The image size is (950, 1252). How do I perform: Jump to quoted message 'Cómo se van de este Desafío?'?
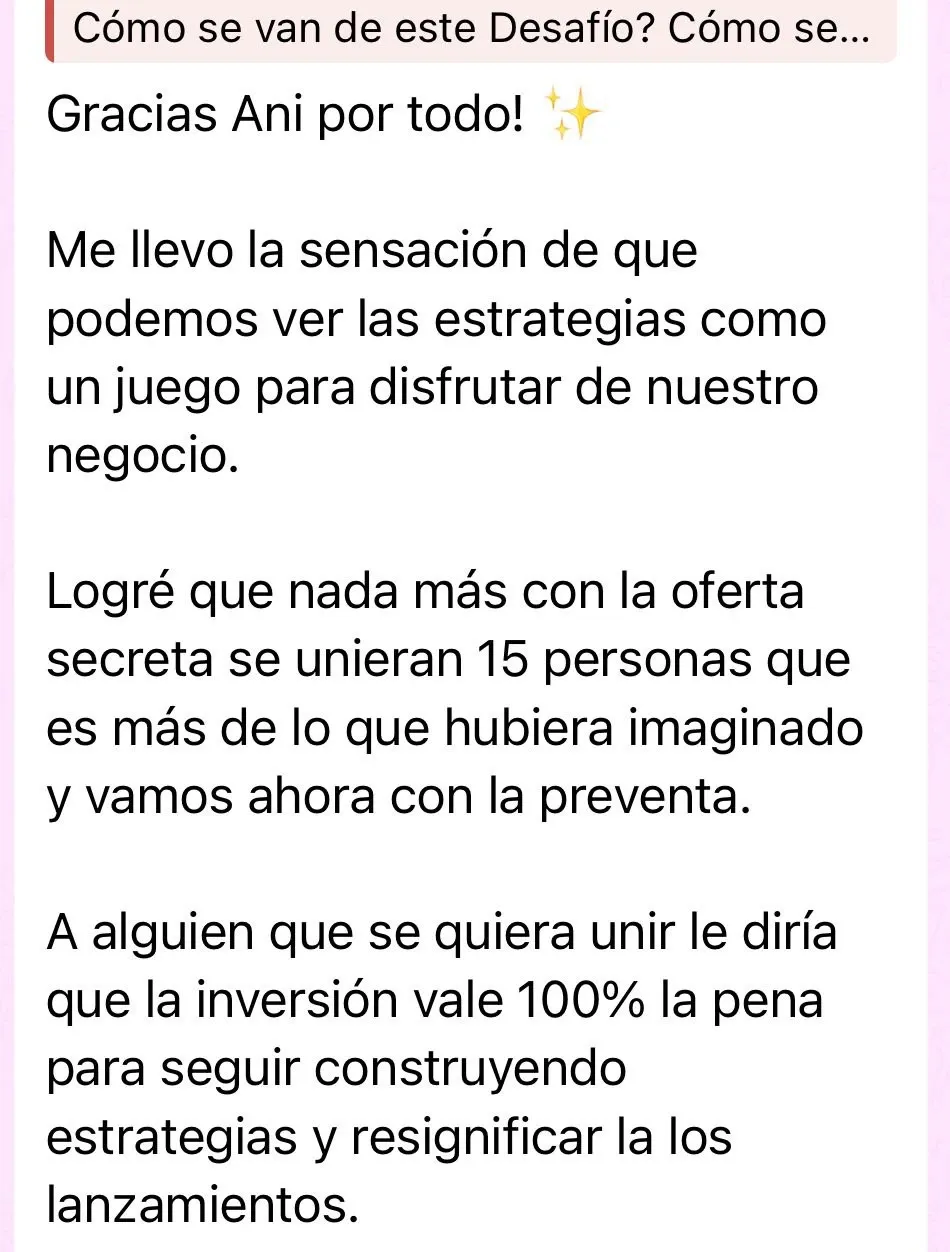coord(470,31)
